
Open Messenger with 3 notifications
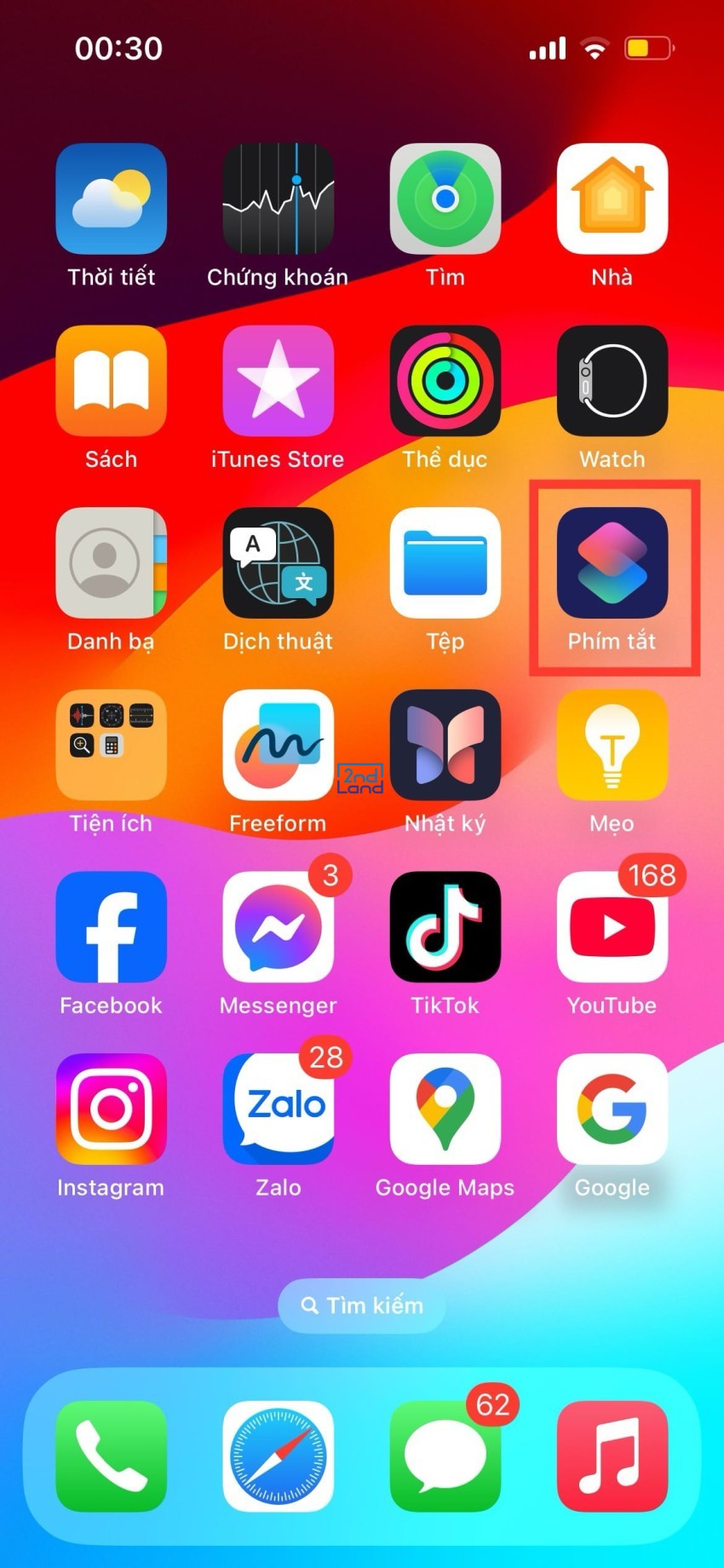pyautogui.click(x=278, y=926)
